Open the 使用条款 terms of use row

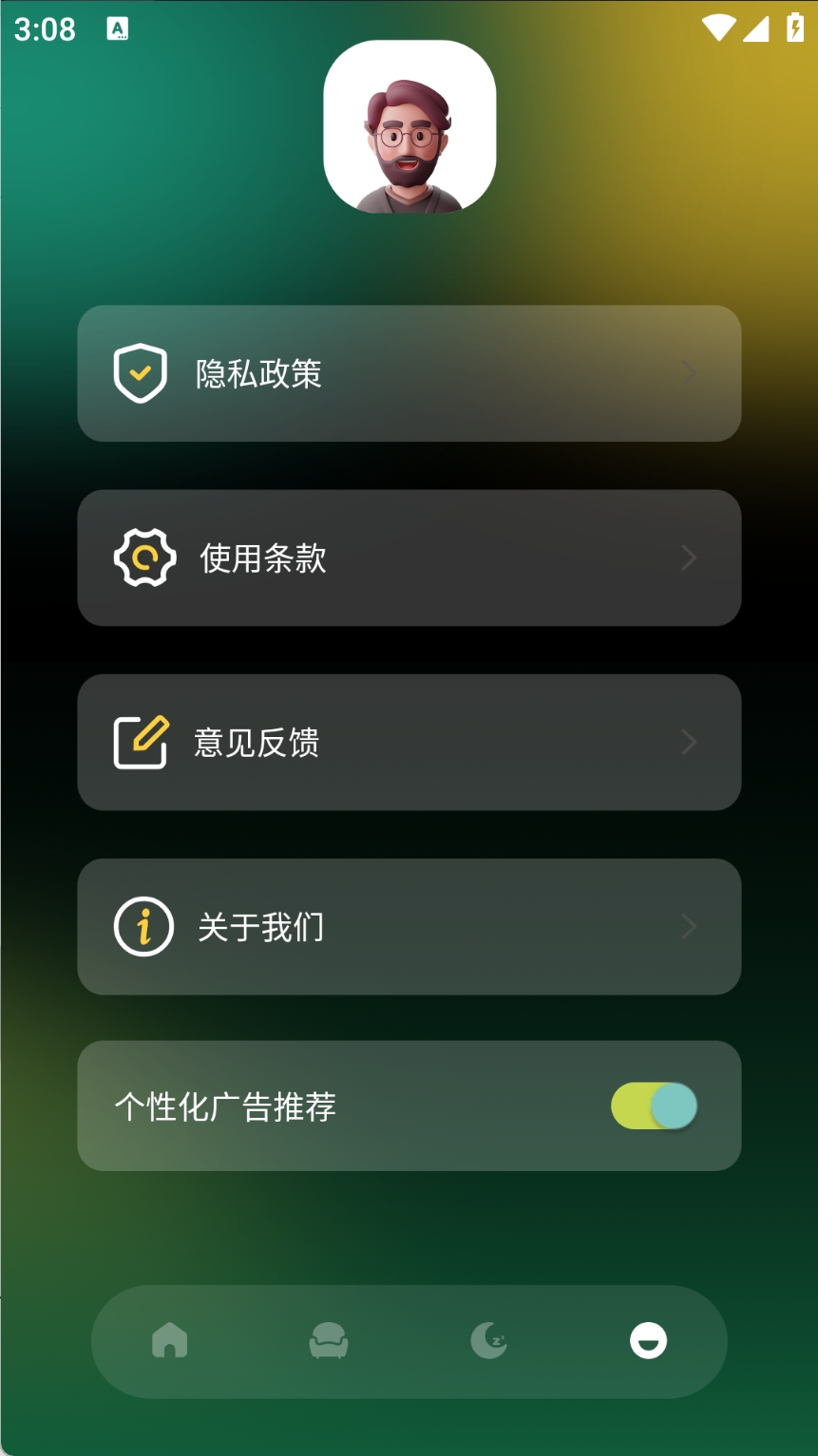tap(409, 558)
